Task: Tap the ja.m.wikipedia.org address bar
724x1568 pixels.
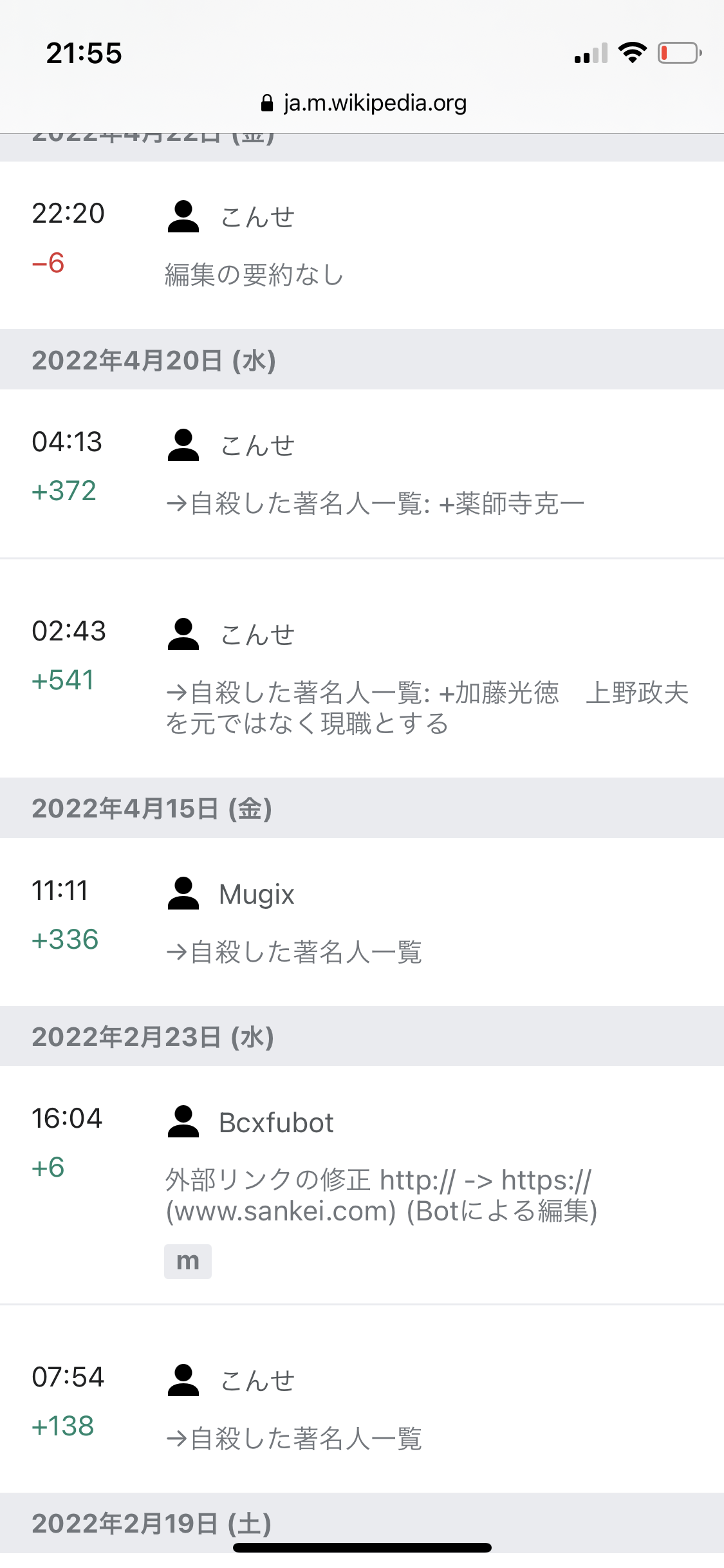Action: tap(364, 103)
